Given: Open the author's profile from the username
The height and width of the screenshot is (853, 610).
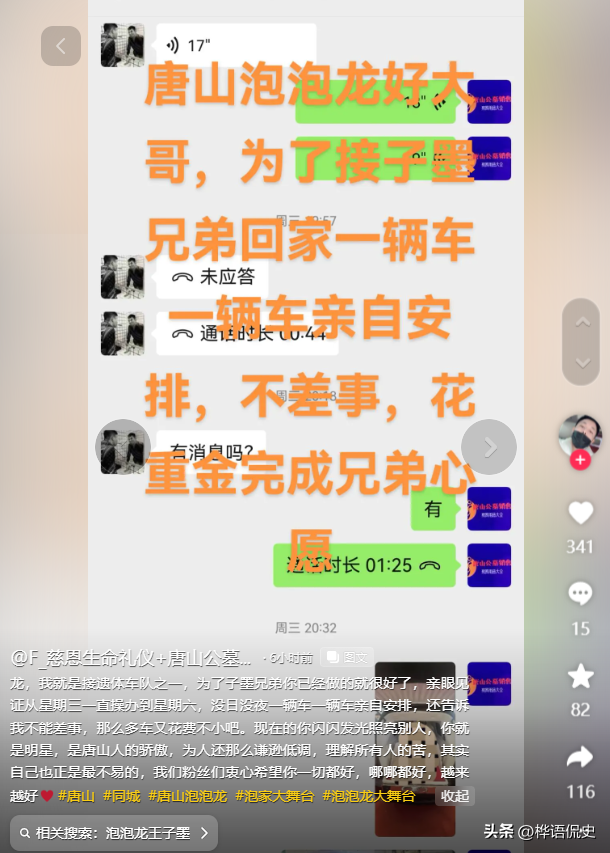Looking at the screenshot, I should [131, 657].
